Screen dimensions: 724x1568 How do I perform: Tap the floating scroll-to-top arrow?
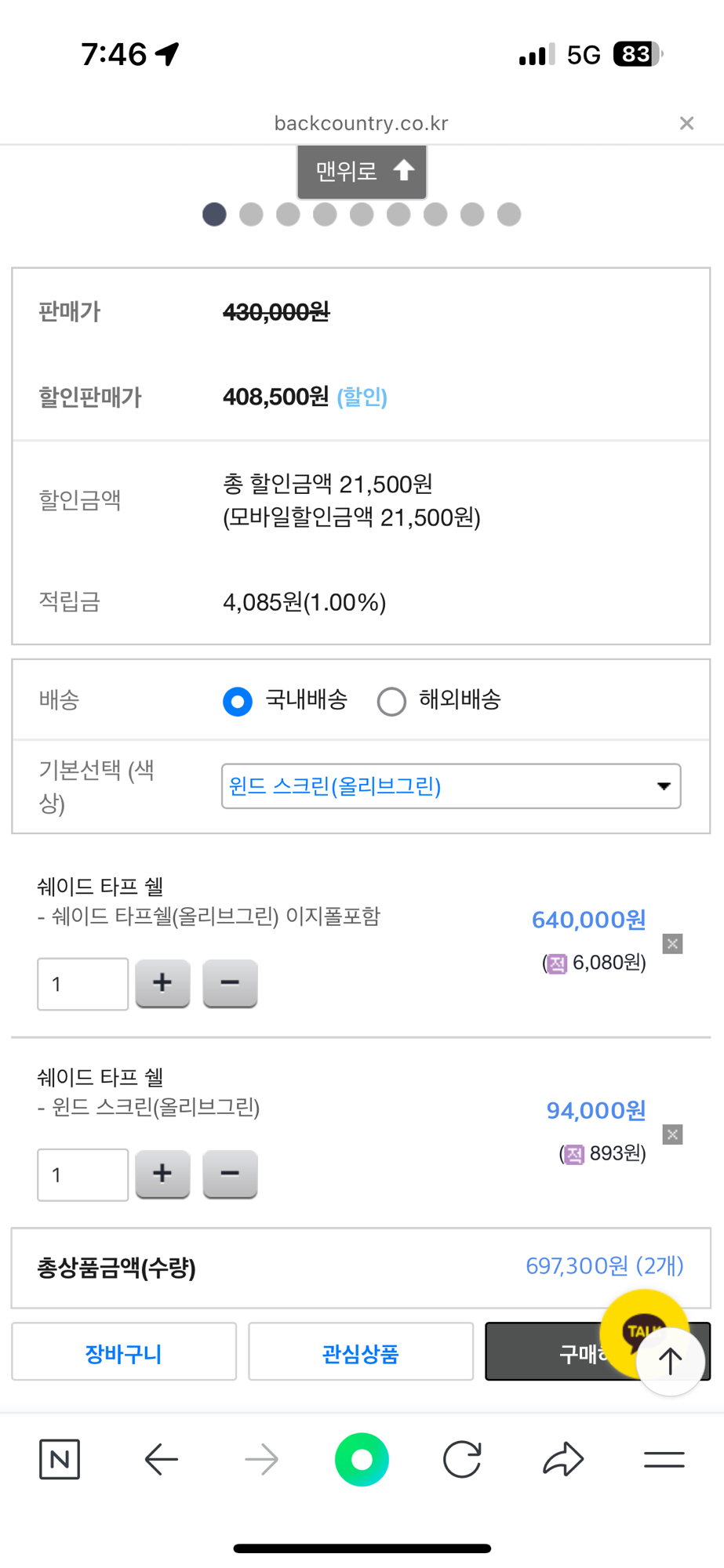click(671, 1362)
